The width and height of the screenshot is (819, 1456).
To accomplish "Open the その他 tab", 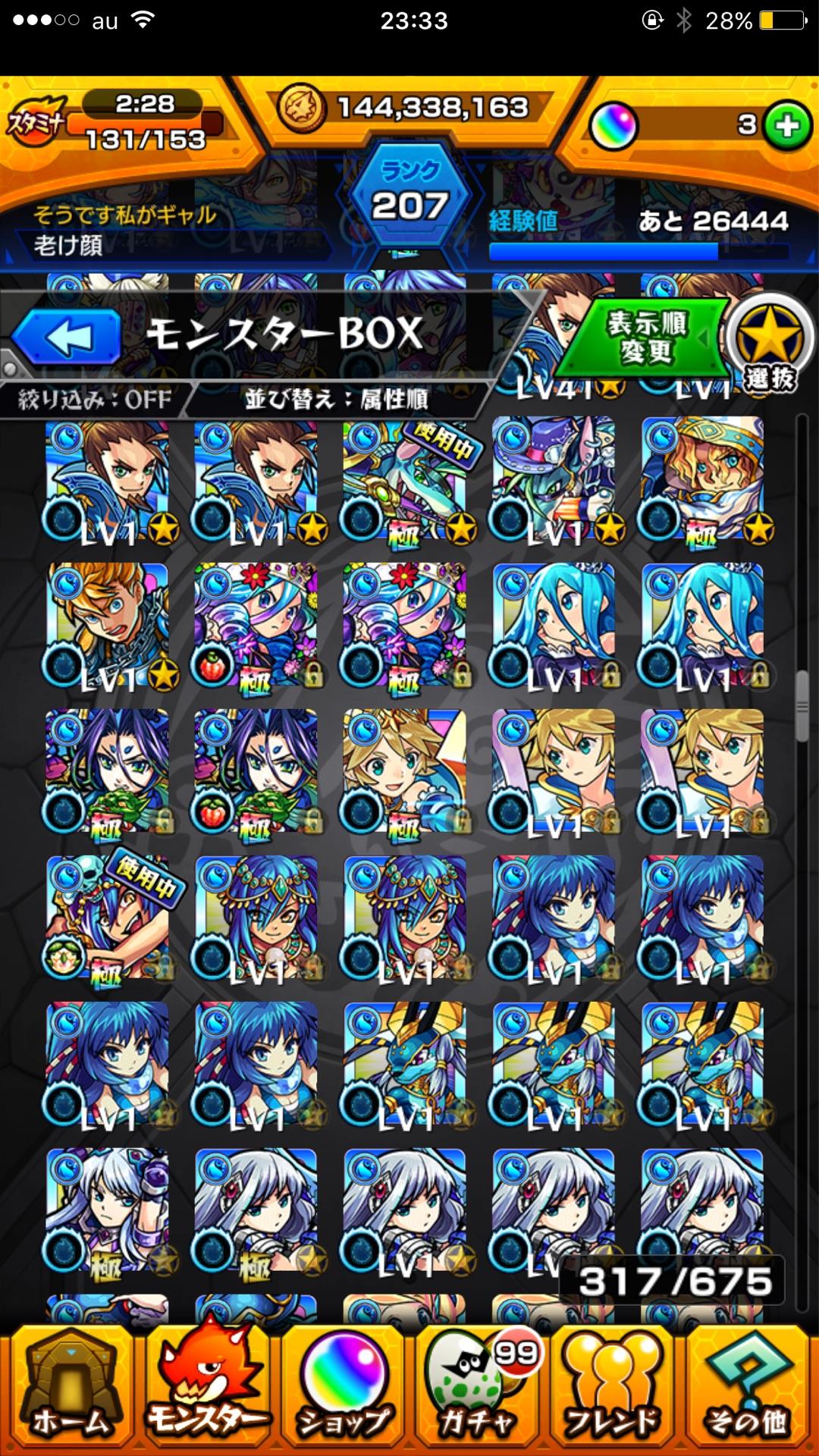I will click(x=748, y=1389).
